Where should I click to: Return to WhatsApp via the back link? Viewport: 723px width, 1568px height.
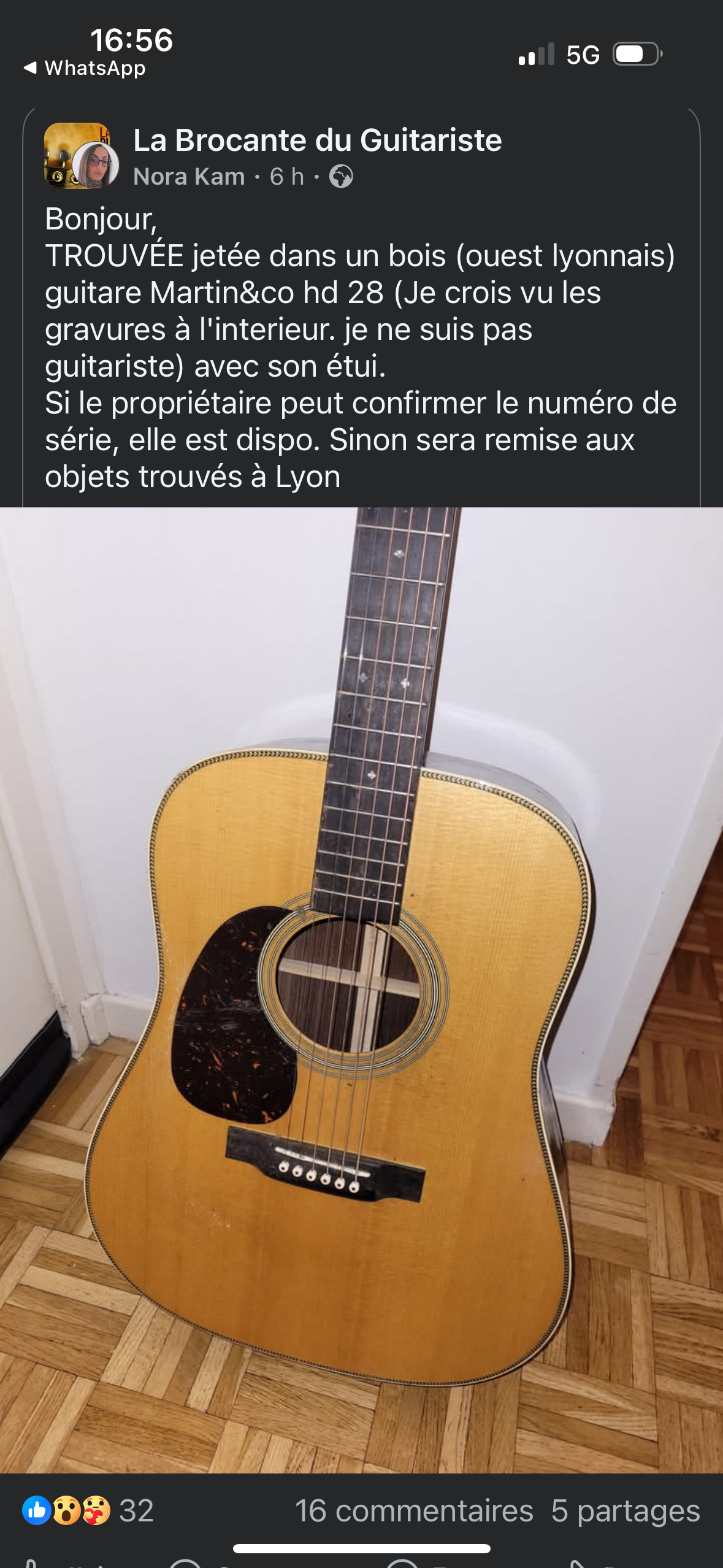pos(85,68)
